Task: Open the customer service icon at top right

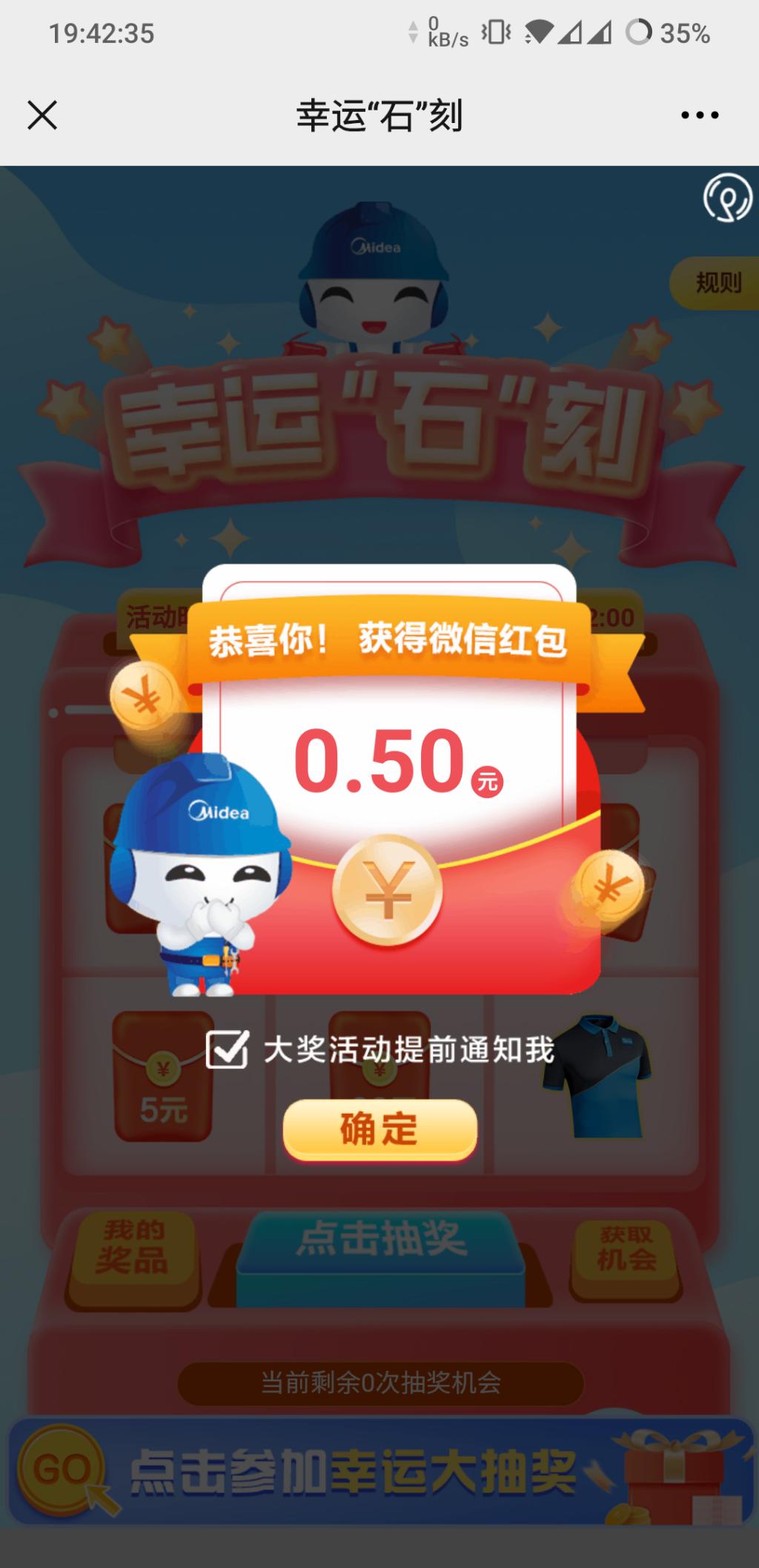Action: click(727, 198)
